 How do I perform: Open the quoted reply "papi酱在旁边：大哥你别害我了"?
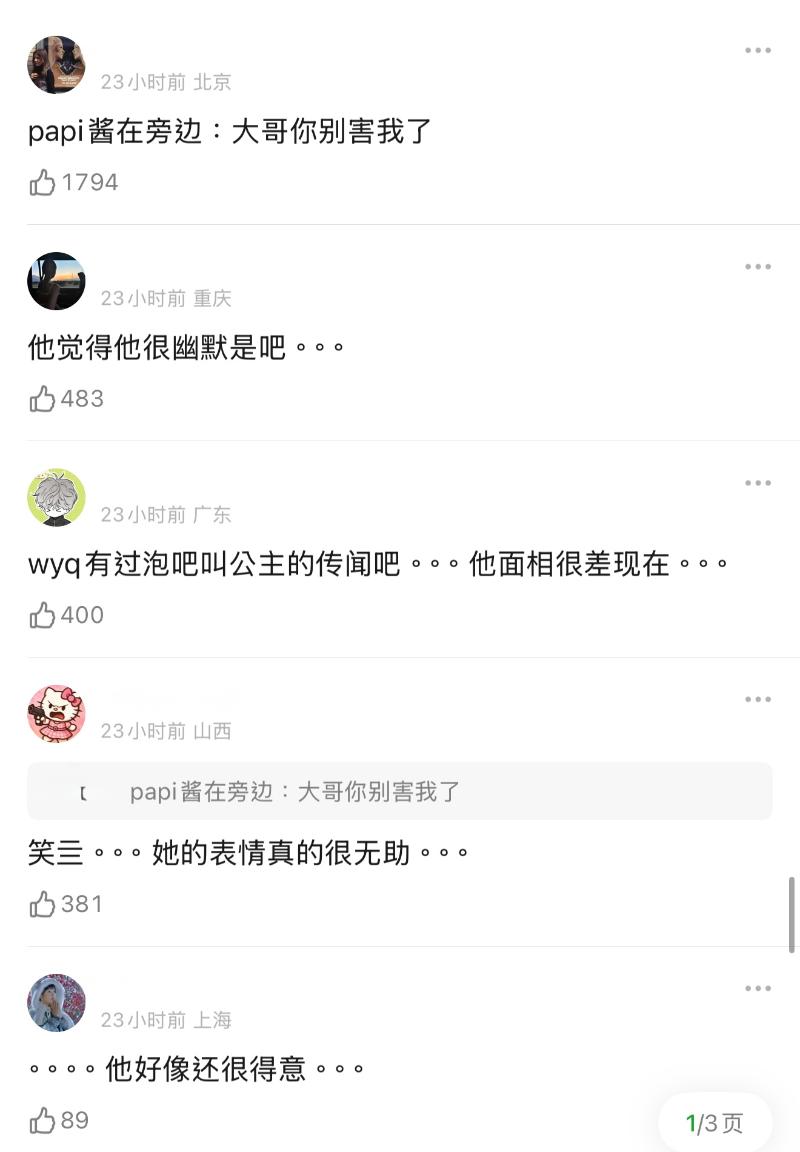(x=399, y=792)
